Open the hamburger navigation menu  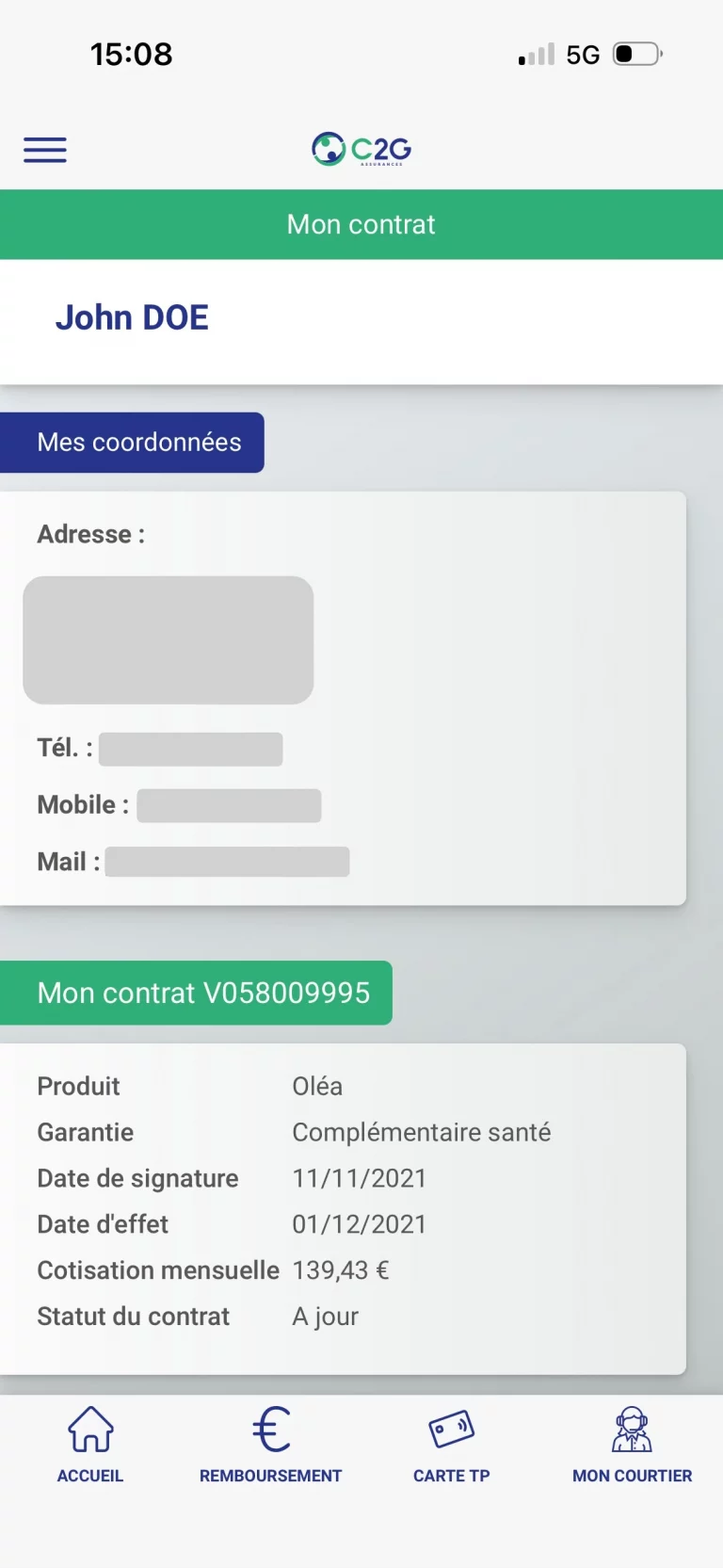[44, 150]
